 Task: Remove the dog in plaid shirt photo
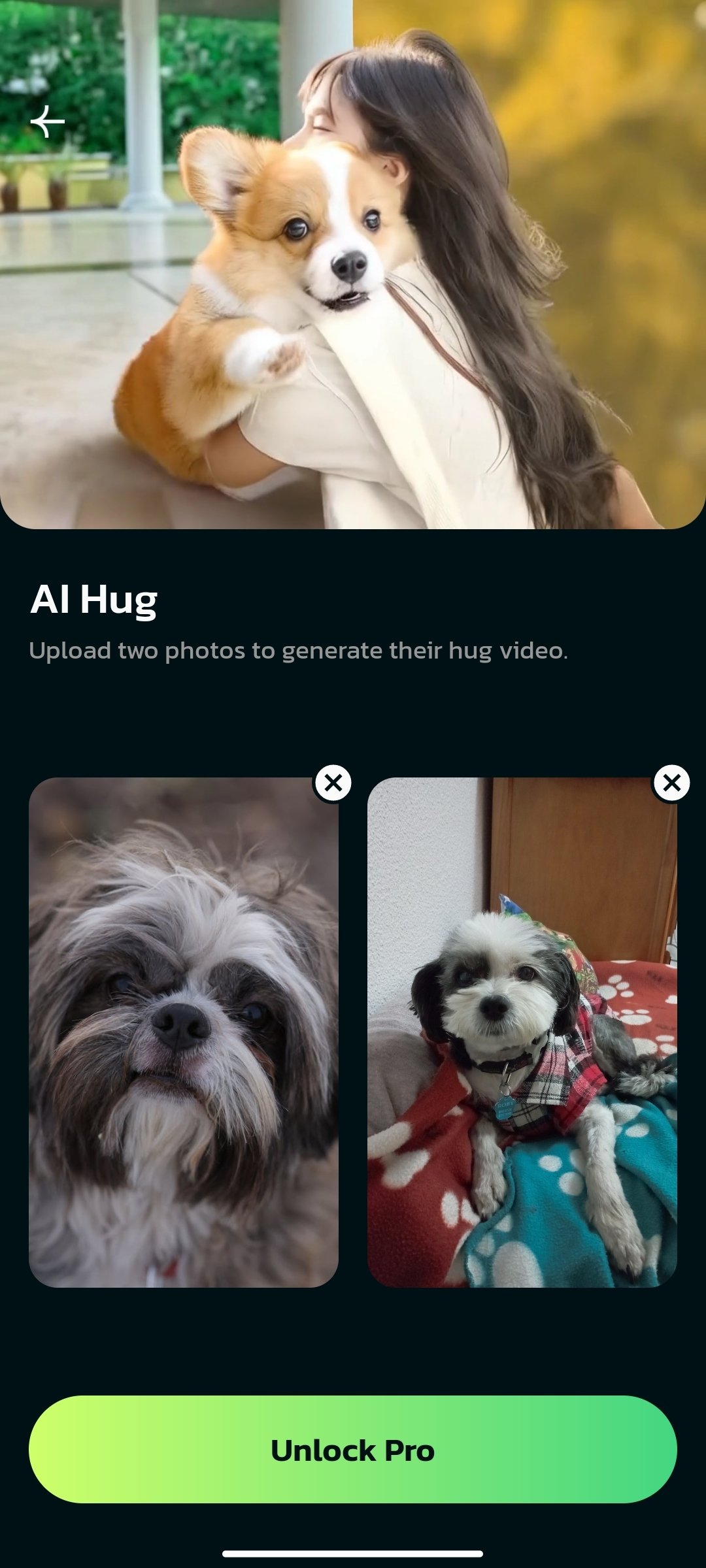(x=671, y=783)
